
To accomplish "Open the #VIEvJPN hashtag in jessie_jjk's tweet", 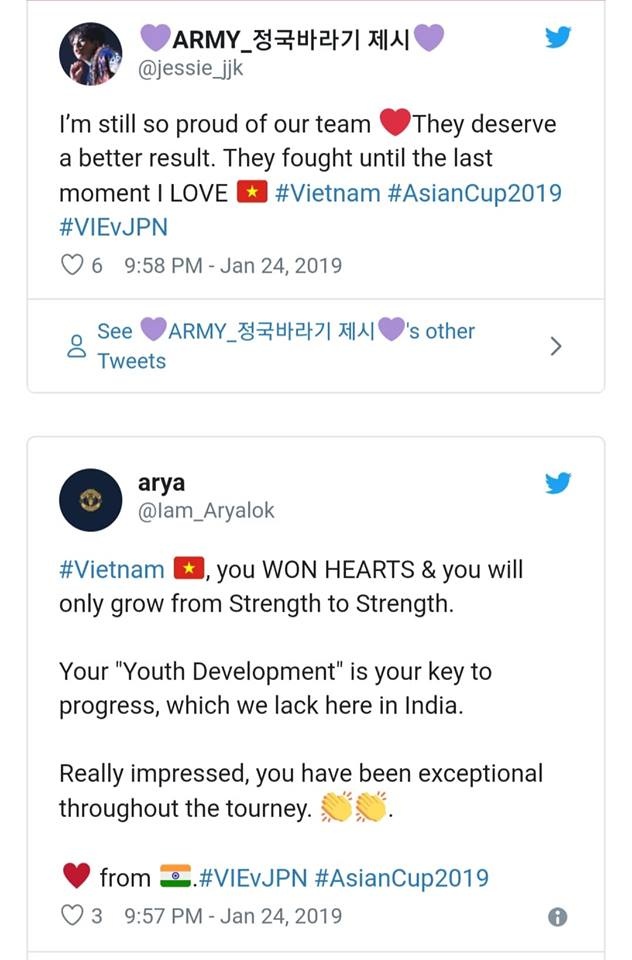I will pyautogui.click(x=113, y=227).
